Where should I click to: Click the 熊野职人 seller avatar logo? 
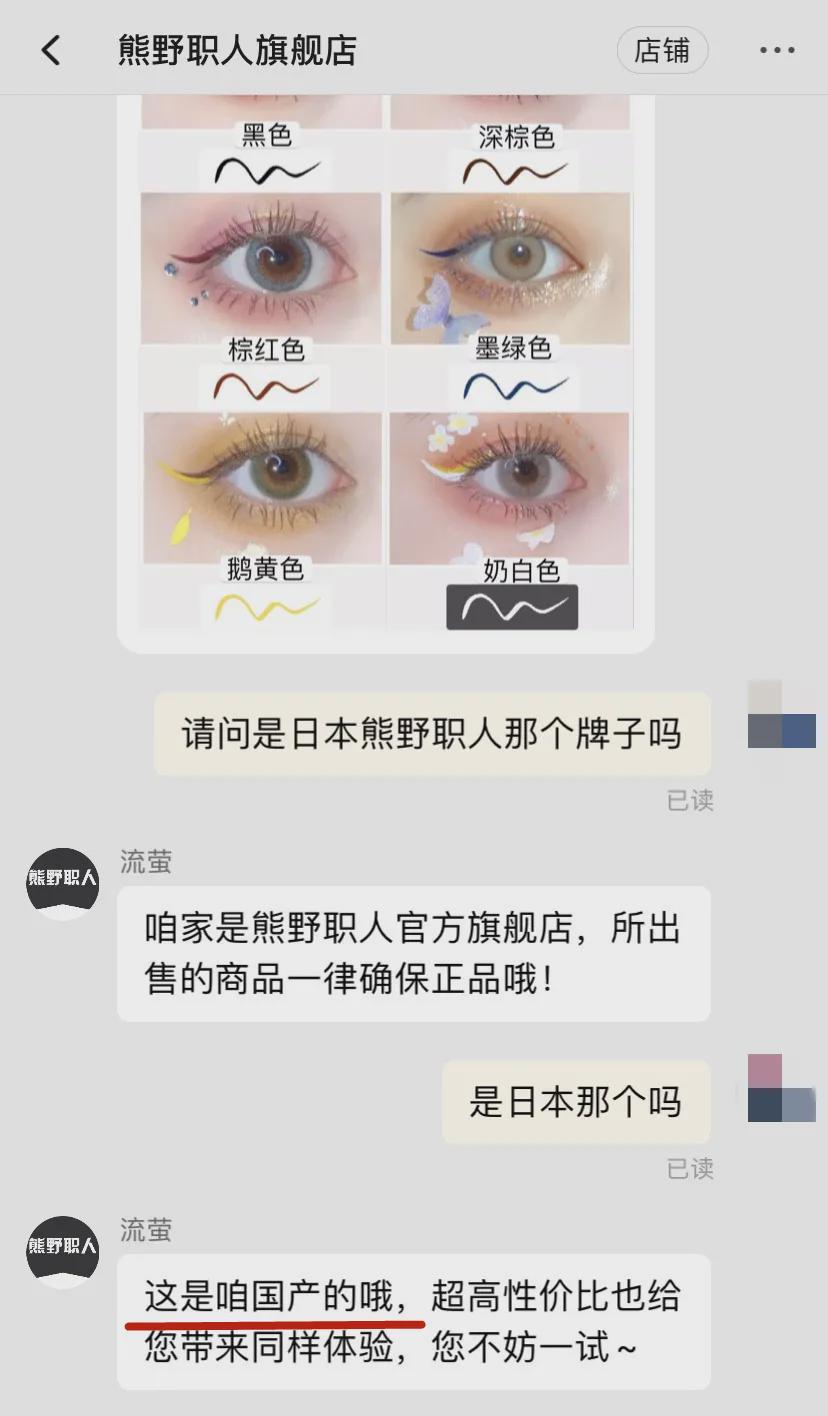(x=61, y=881)
